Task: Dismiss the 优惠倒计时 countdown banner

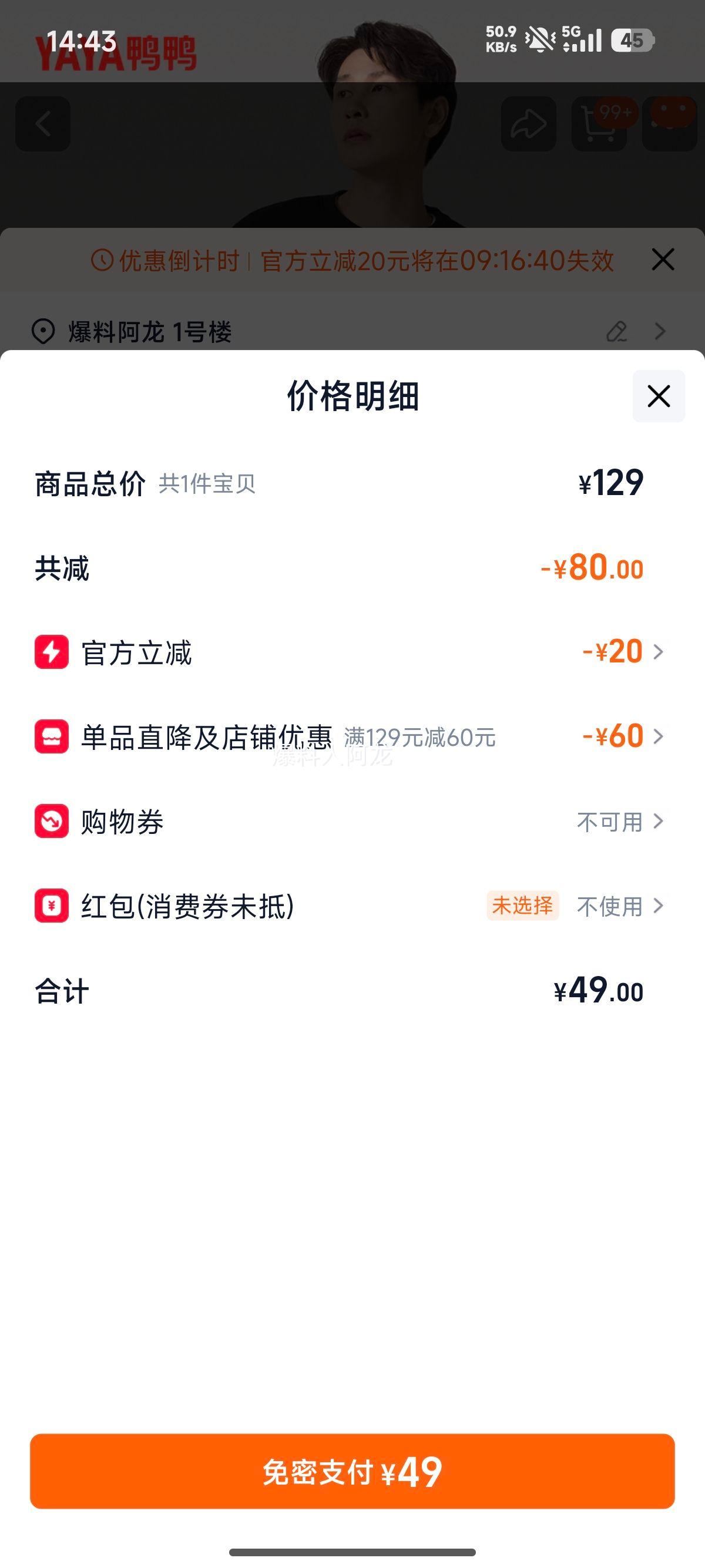Action: 662,260
